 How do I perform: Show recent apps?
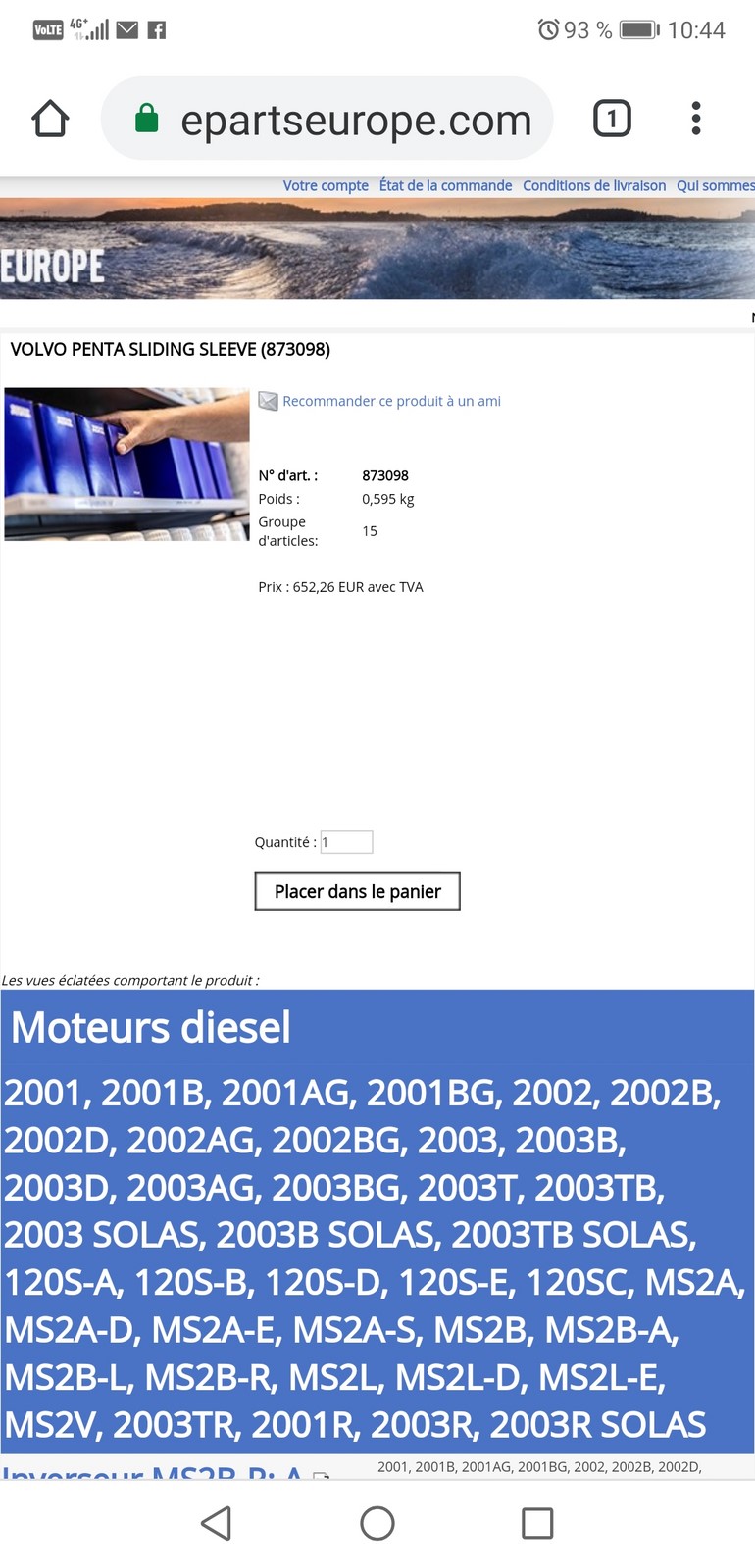pyautogui.click(x=537, y=1523)
